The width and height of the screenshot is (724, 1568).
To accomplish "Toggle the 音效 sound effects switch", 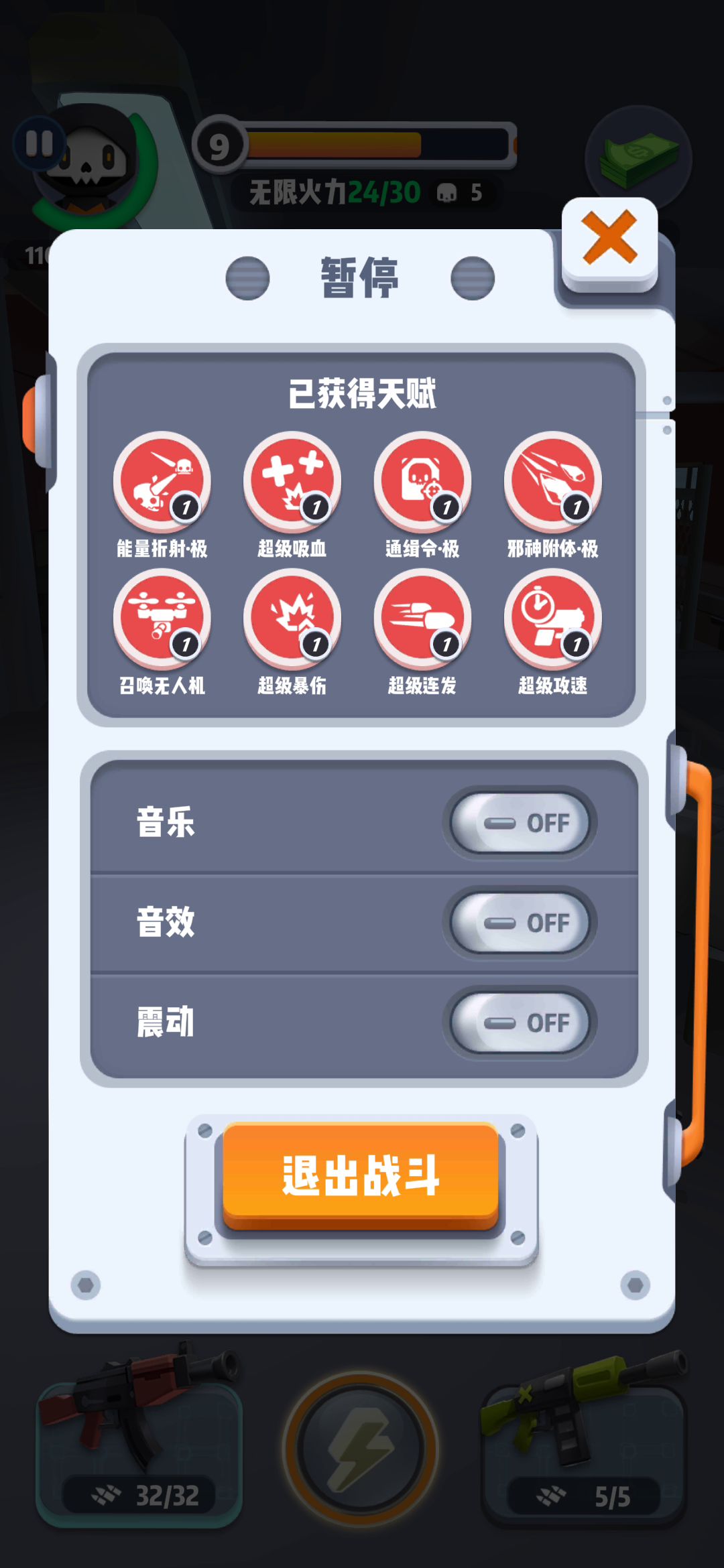I will tap(520, 923).
